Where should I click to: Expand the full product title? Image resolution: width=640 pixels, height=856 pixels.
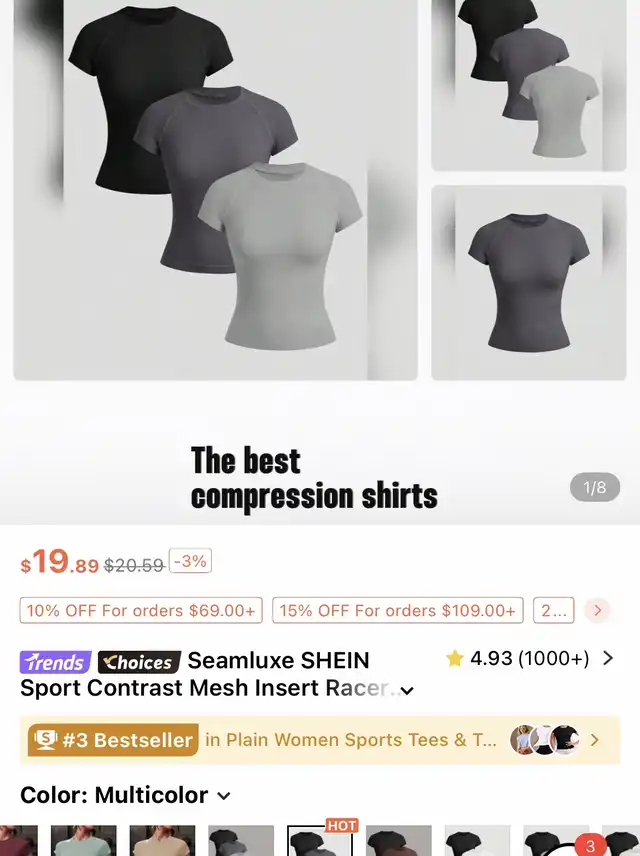pyautogui.click(x=407, y=690)
